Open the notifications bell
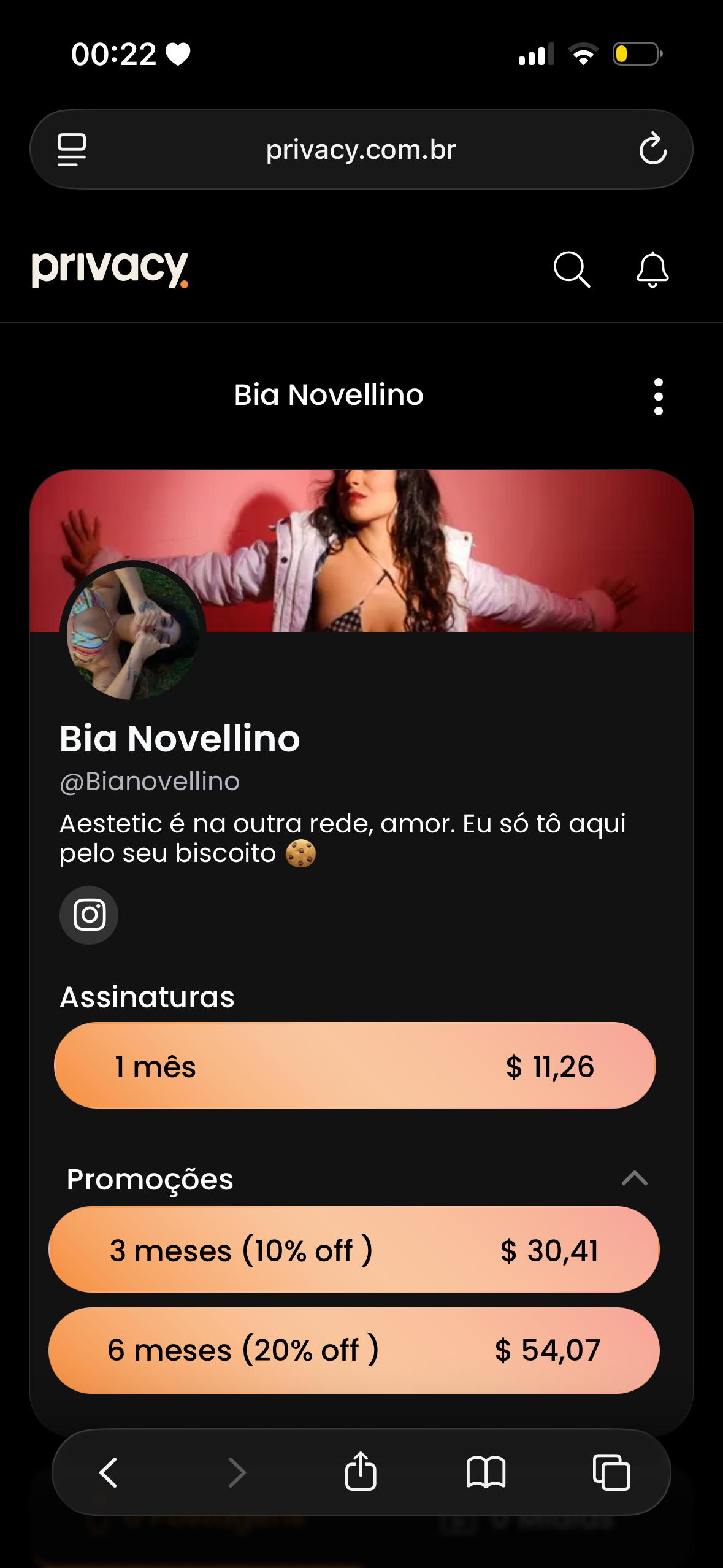Image resolution: width=723 pixels, height=1568 pixels. pyautogui.click(x=652, y=269)
